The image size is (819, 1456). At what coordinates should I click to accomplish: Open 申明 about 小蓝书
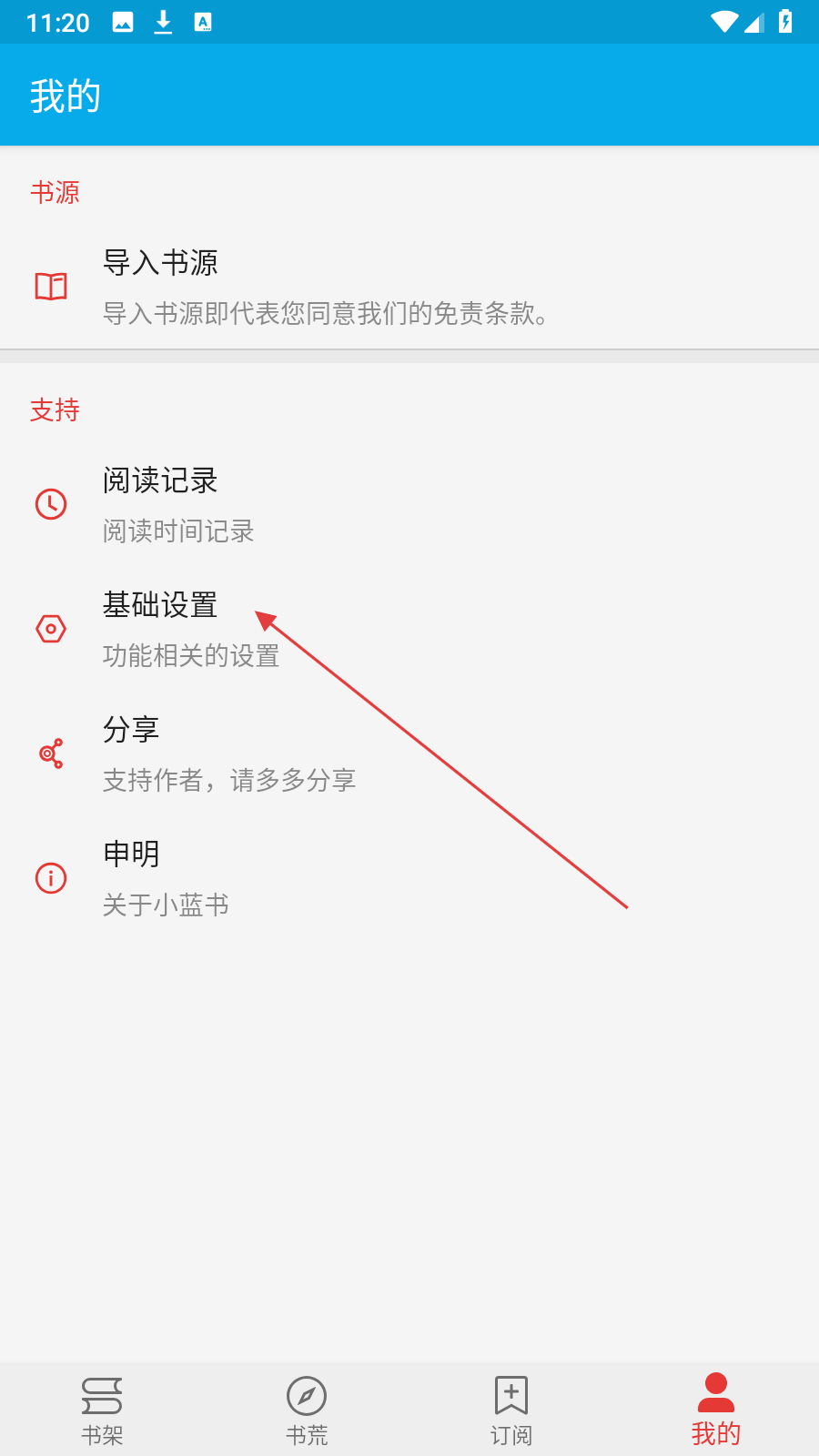(409, 878)
